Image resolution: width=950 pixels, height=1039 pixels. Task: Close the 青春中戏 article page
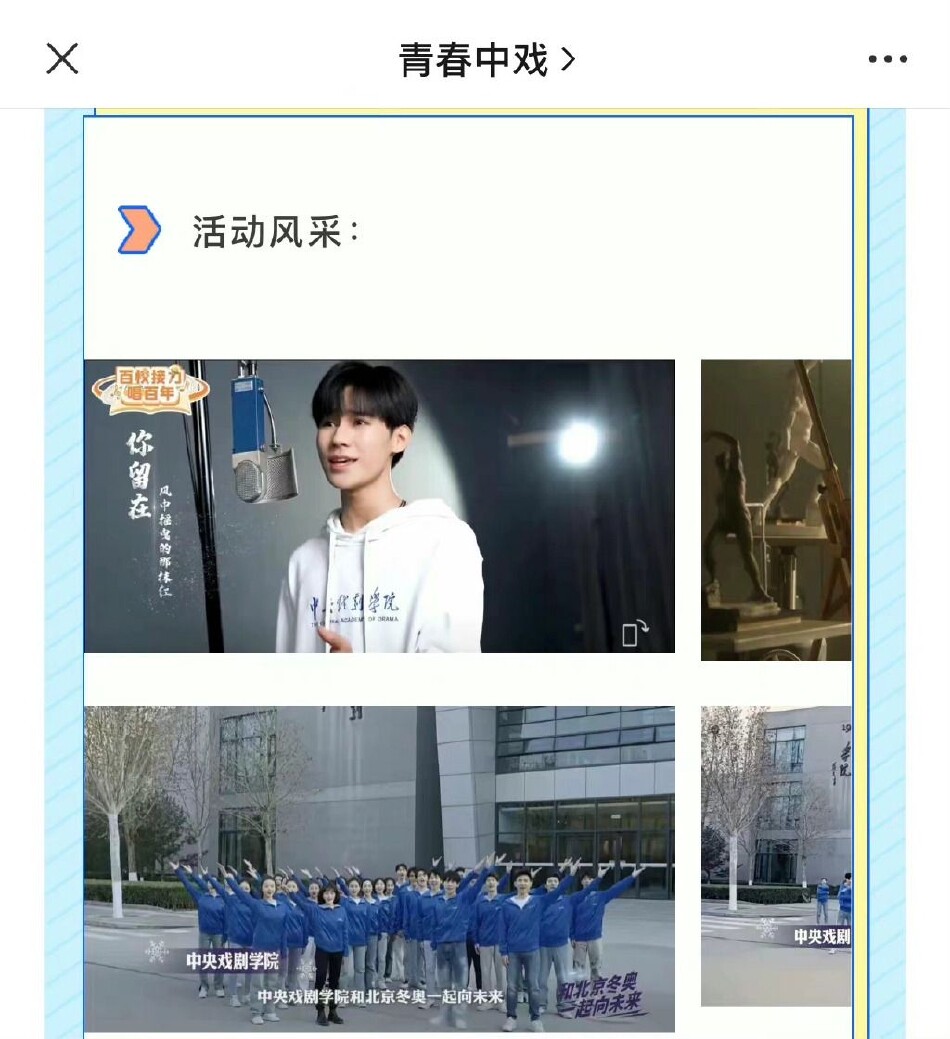coord(62,59)
